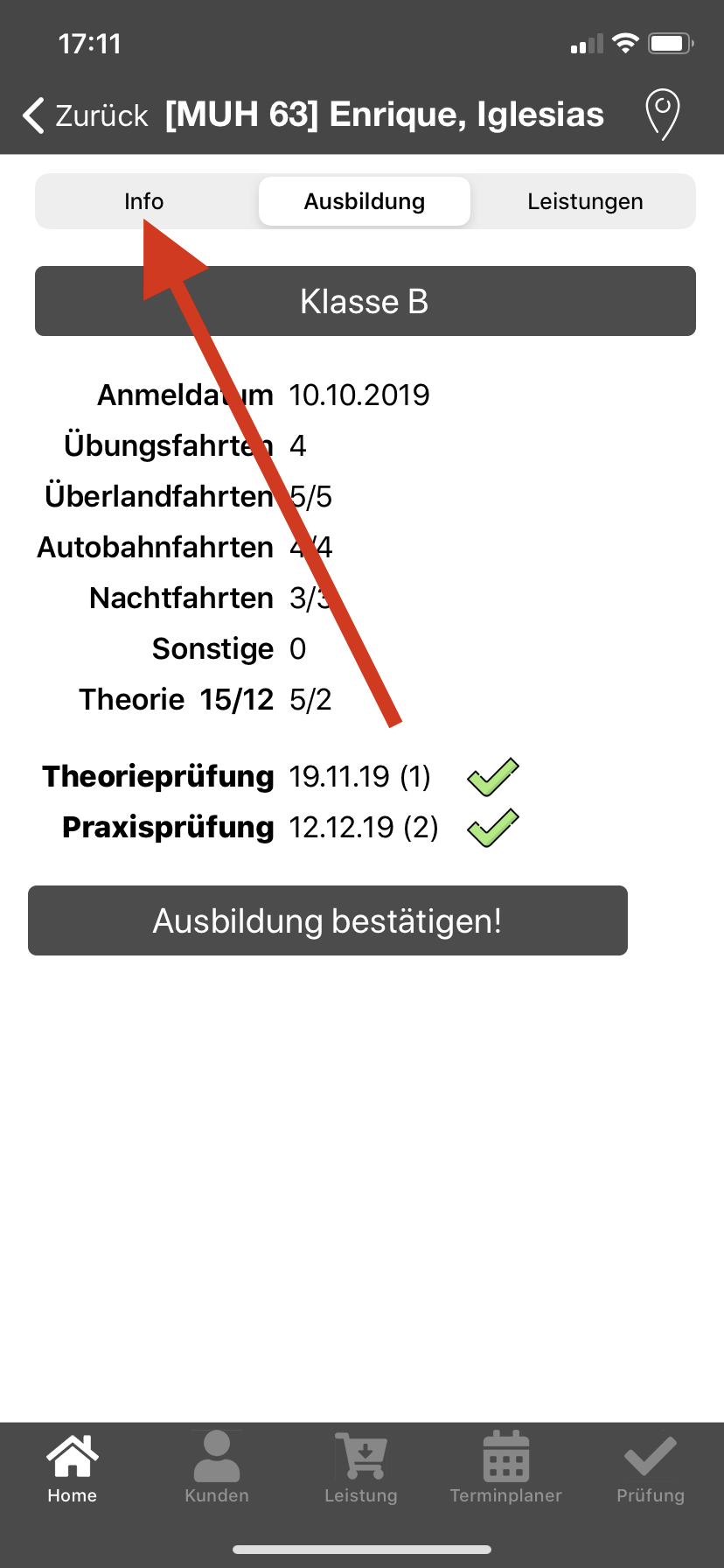Switch to the Leistungen segment

click(585, 201)
